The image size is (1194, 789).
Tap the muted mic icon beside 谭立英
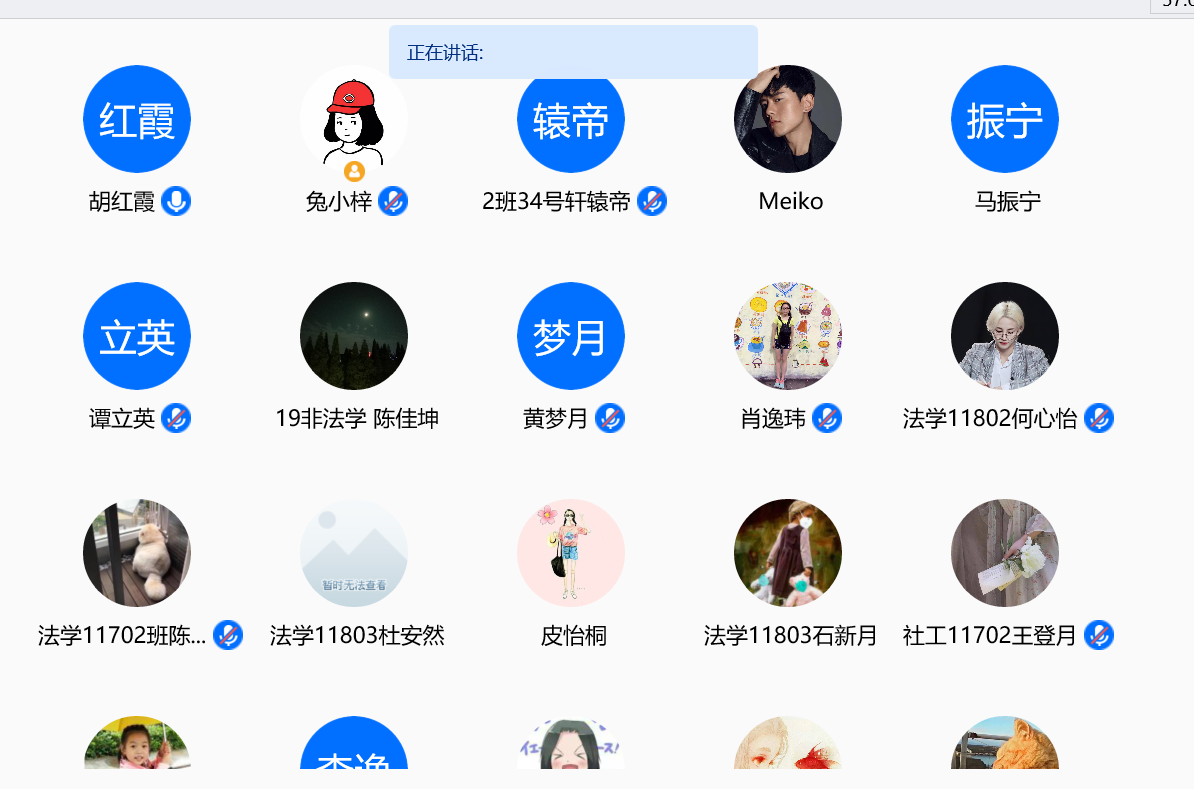click(176, 418)
